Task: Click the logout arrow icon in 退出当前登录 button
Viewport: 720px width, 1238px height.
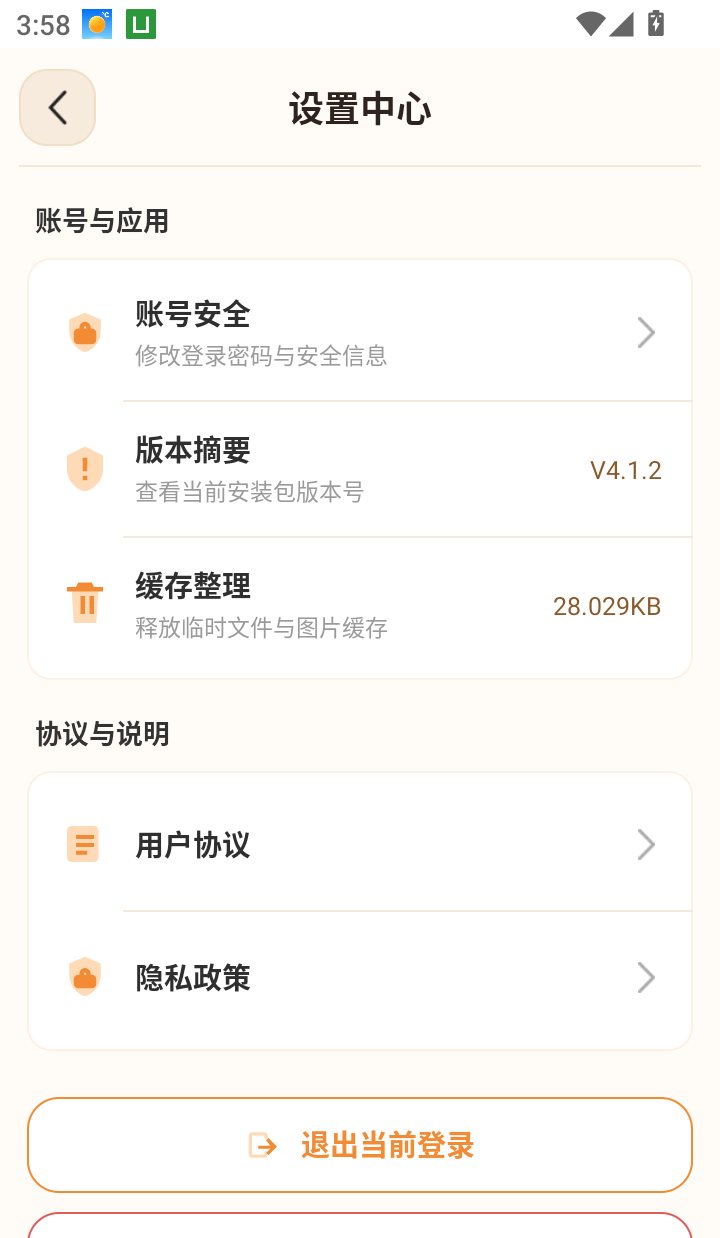Action: coord(262,1145)
